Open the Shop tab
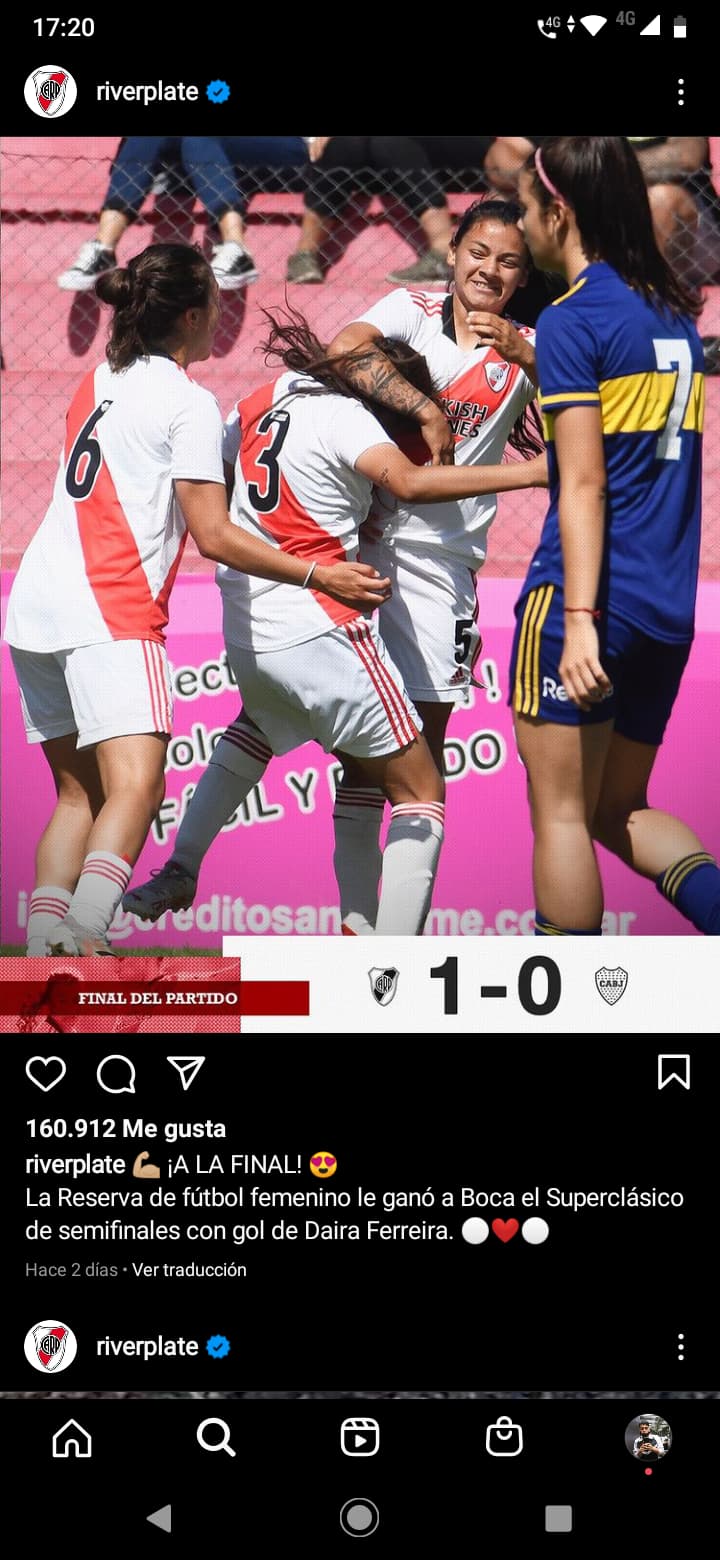Image resolution: width=720 pixels, height=1560 pixels. click(504, 1437)
